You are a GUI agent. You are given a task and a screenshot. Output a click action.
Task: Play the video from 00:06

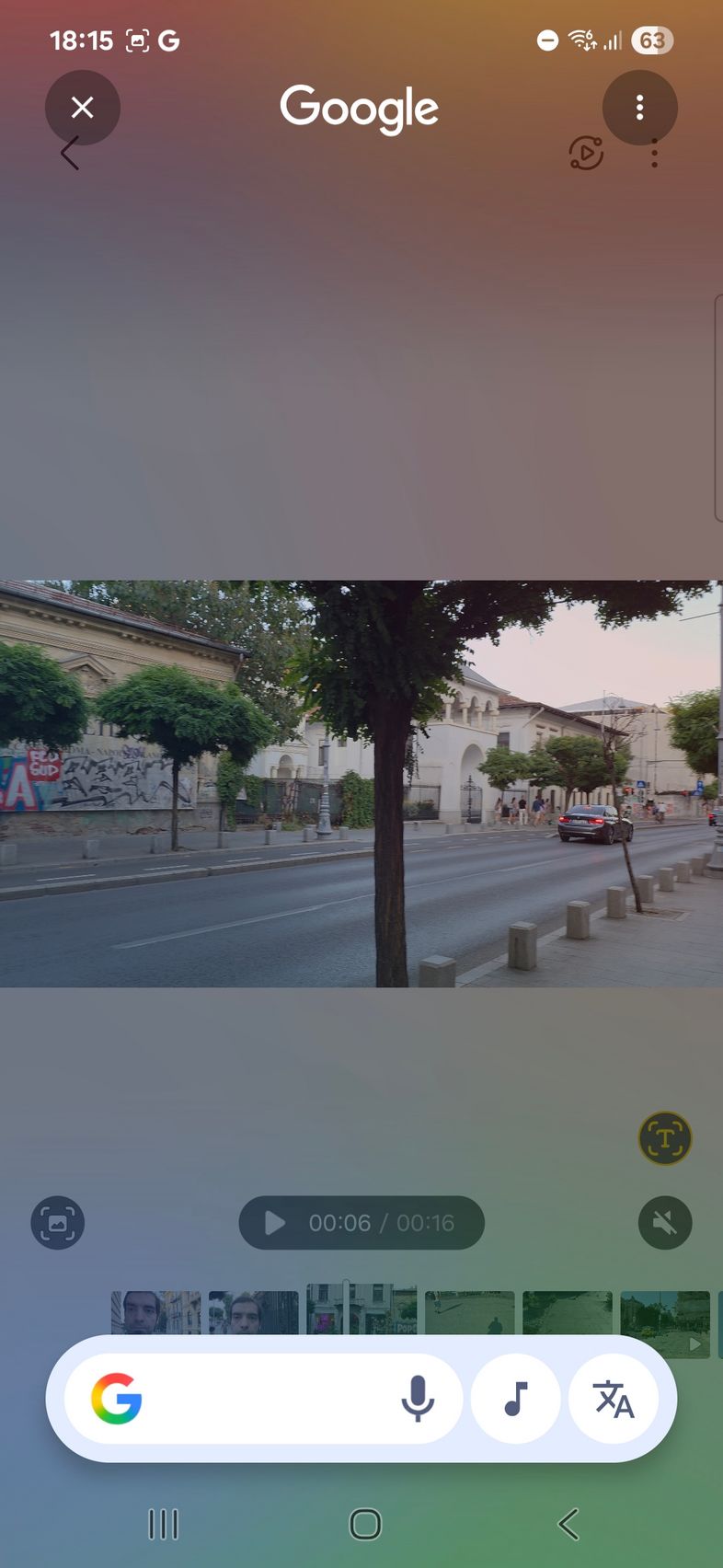tap(274, 1223)
